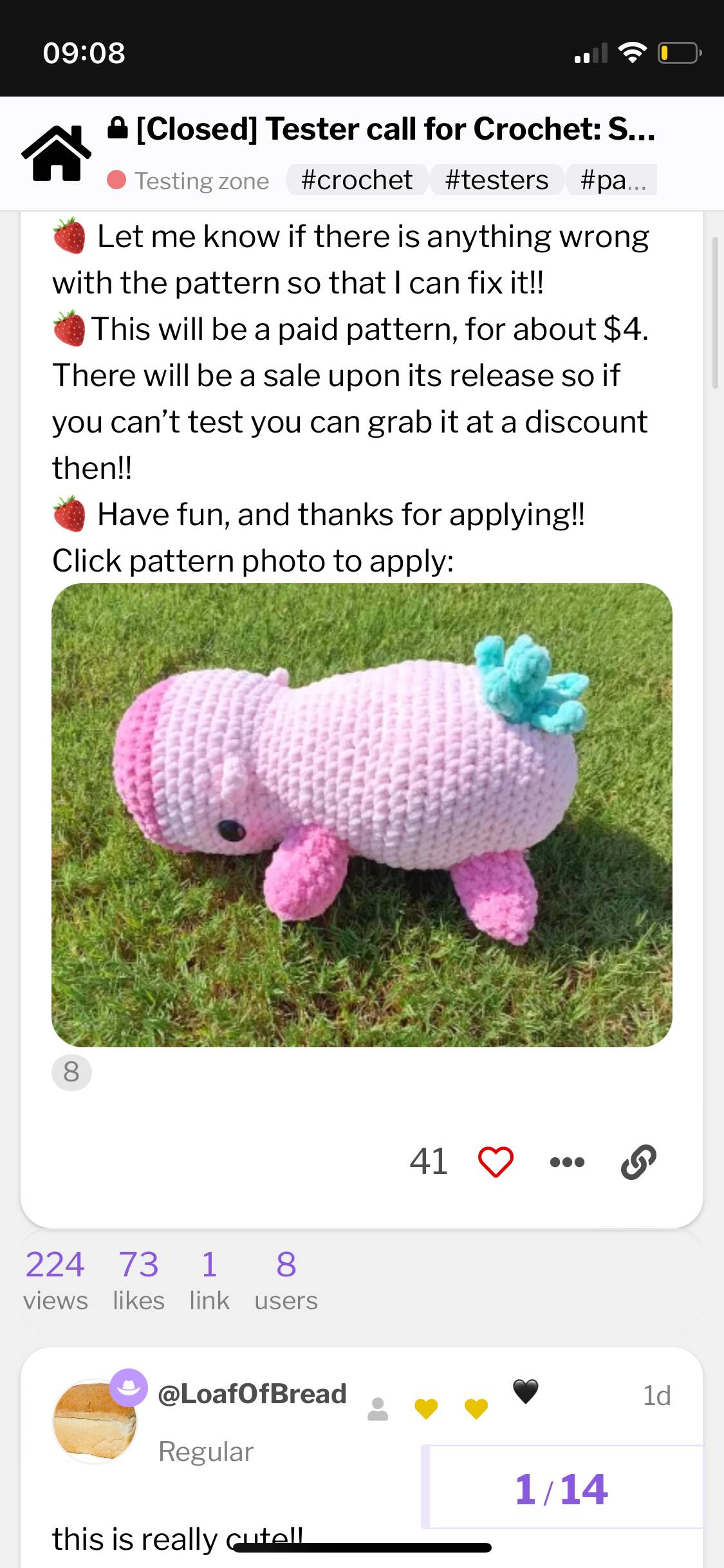Like the post with the heart icon
Image resolution: width=724 pixels, height=1568 pixels.
(x=496, y=1162)
